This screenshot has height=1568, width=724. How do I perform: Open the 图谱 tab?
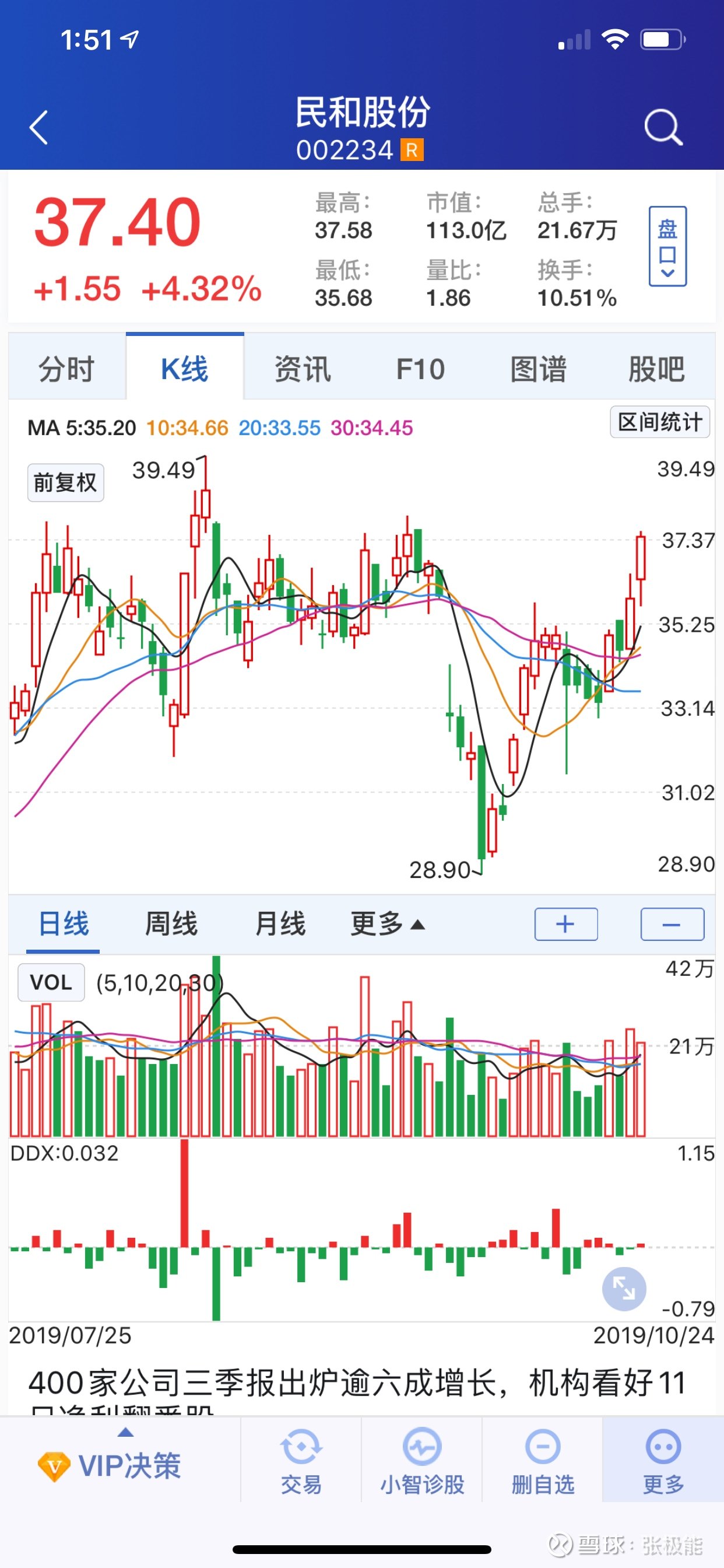click(x=539, y=369)
